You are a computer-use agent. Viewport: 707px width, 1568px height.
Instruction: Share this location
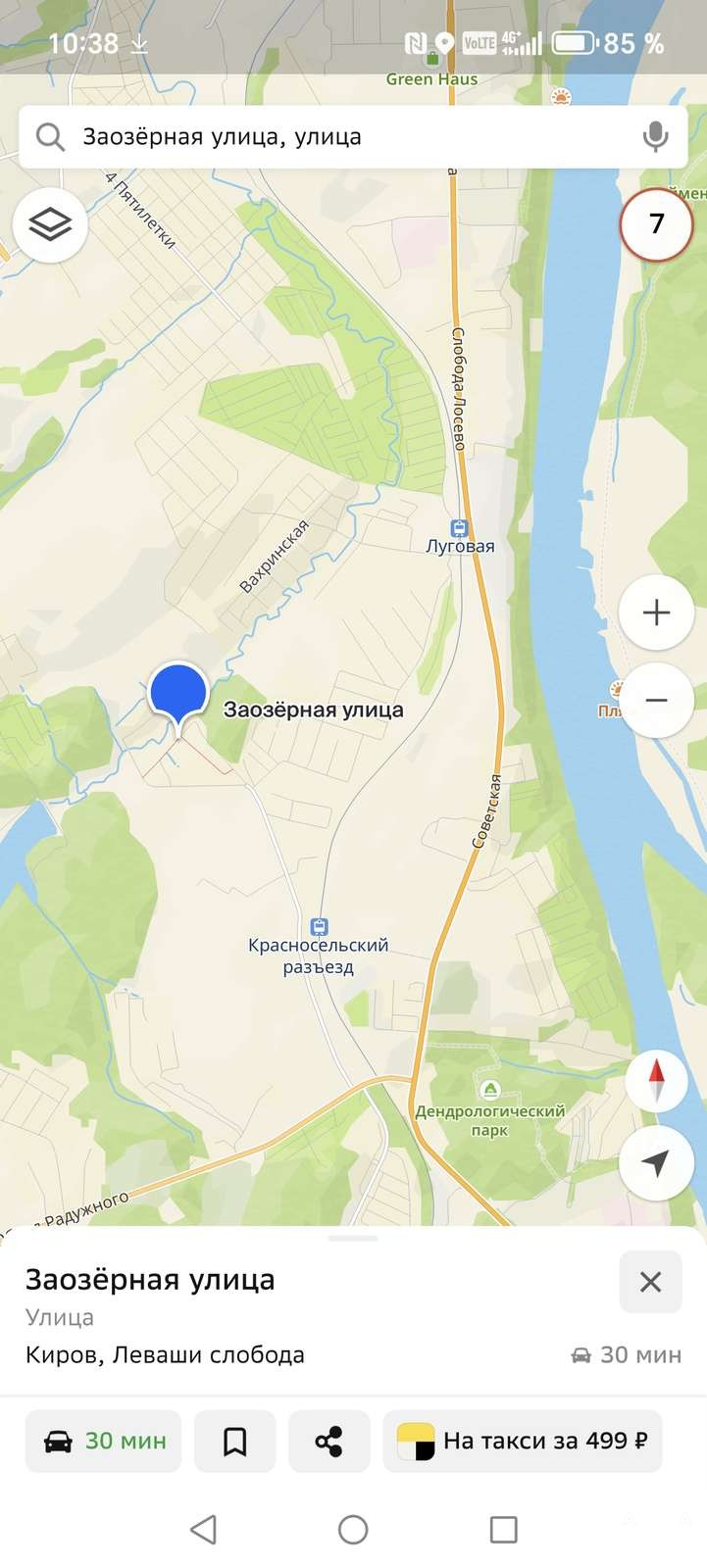click(328, 1441)
